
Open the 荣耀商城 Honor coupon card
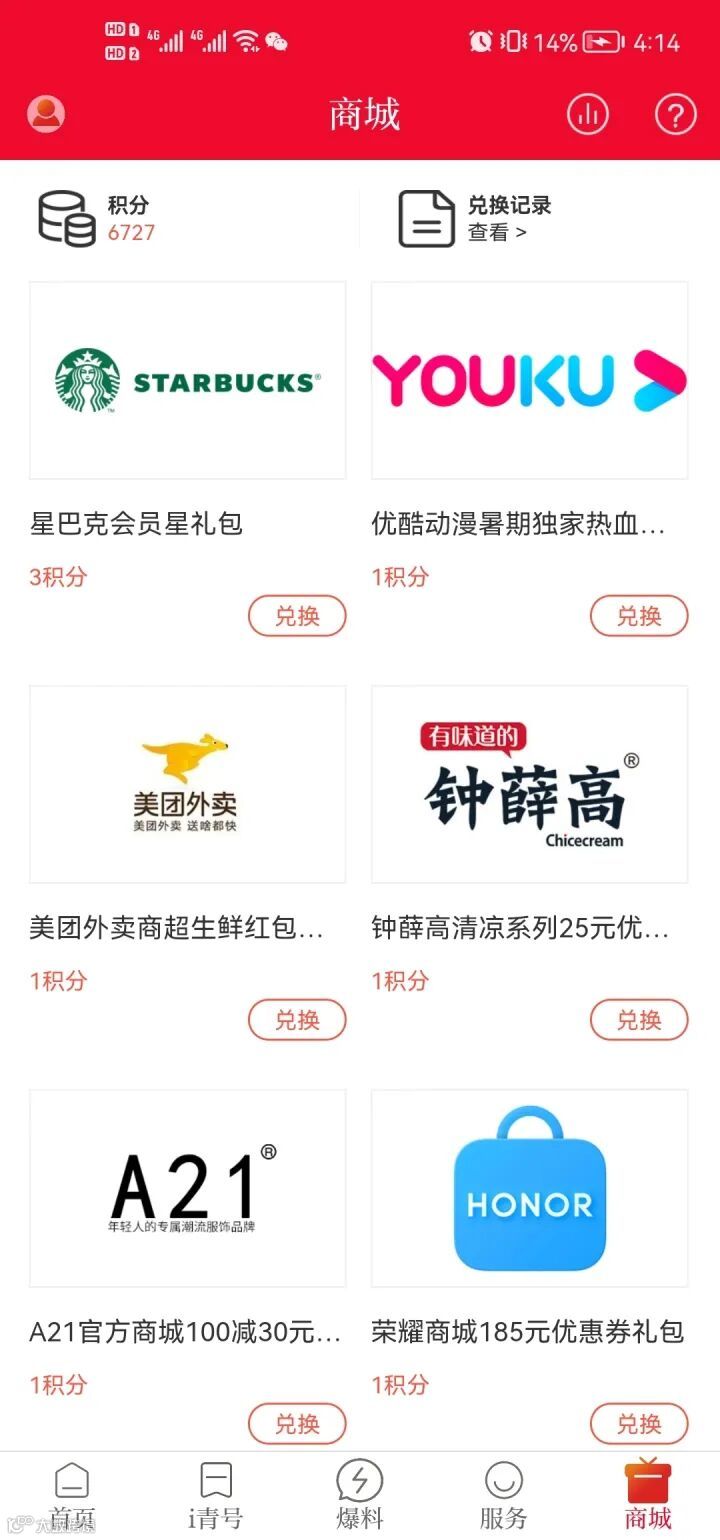[529, 1188]
